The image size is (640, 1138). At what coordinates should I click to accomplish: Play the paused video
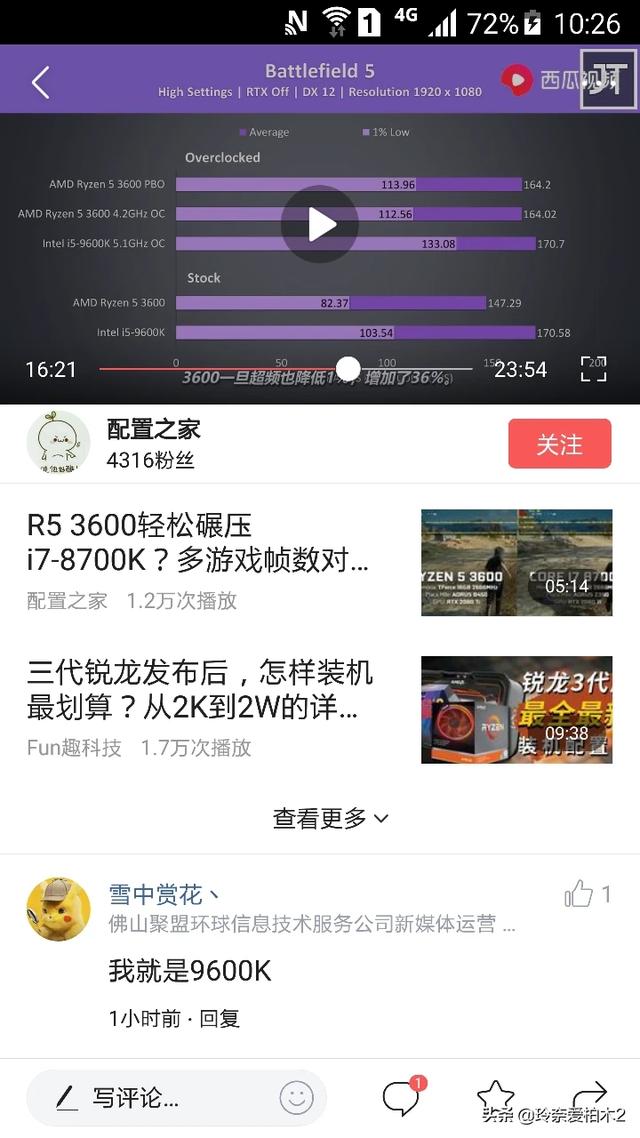point(319,224)
